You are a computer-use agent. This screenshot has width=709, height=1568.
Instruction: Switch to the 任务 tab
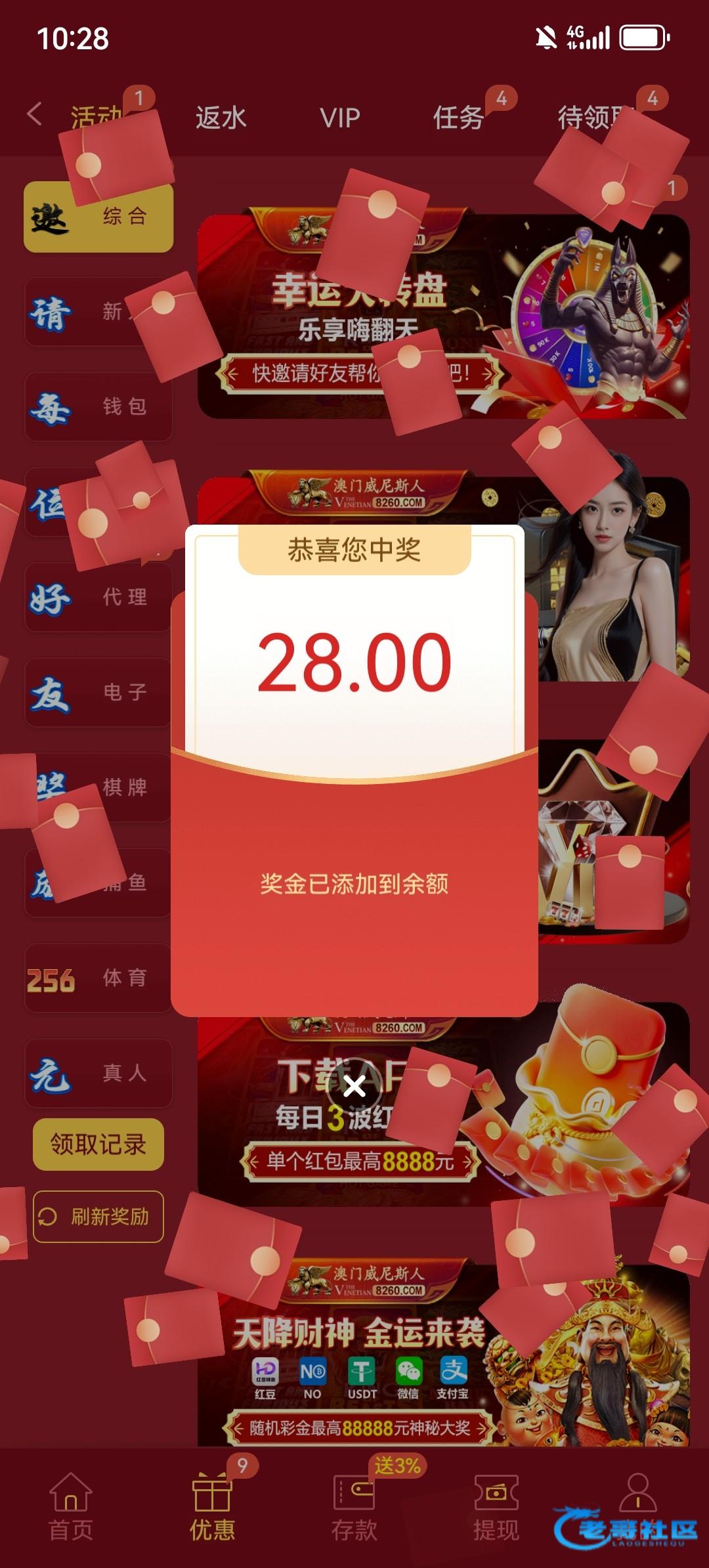click(458, 118)
